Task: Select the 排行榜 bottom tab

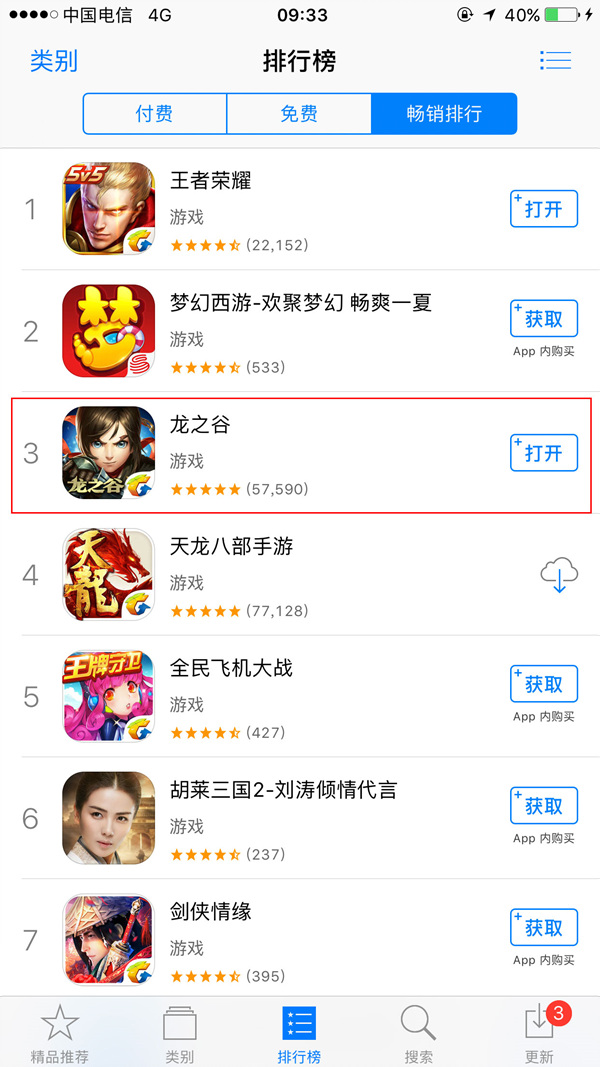Action: click(x=299, y=1033)
